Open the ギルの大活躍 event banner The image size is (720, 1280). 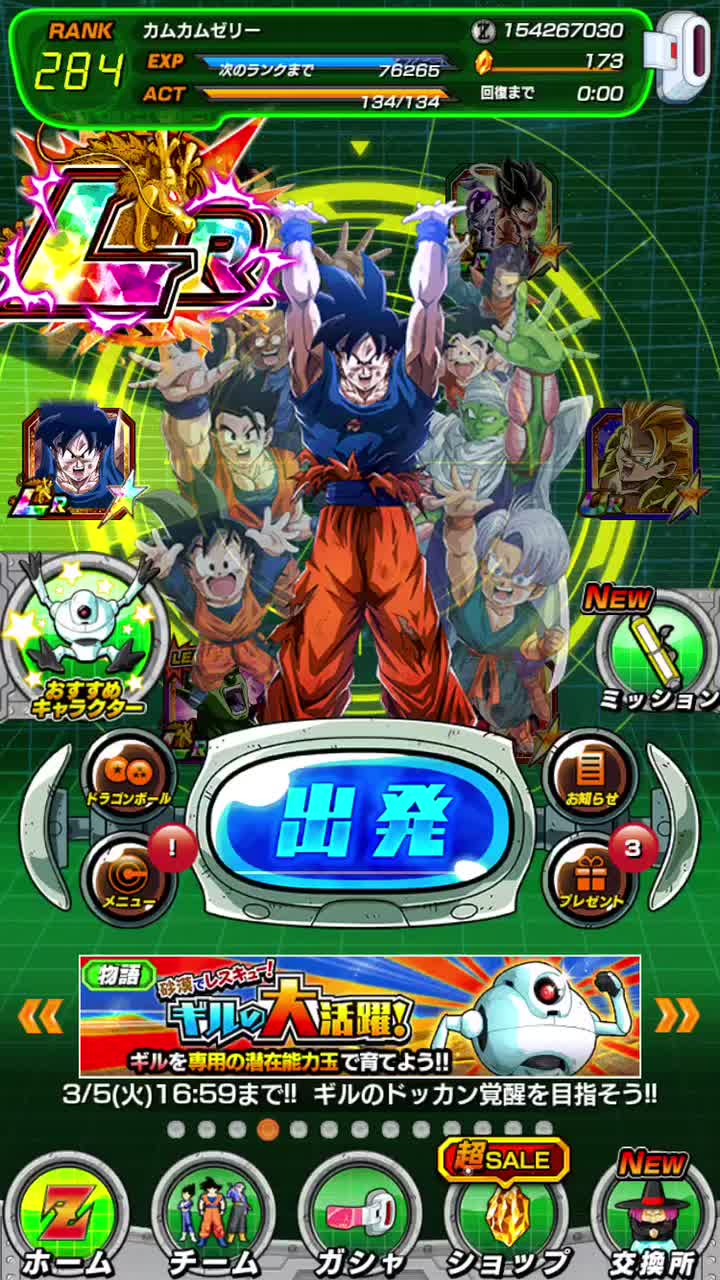[x=360, y=1015]
